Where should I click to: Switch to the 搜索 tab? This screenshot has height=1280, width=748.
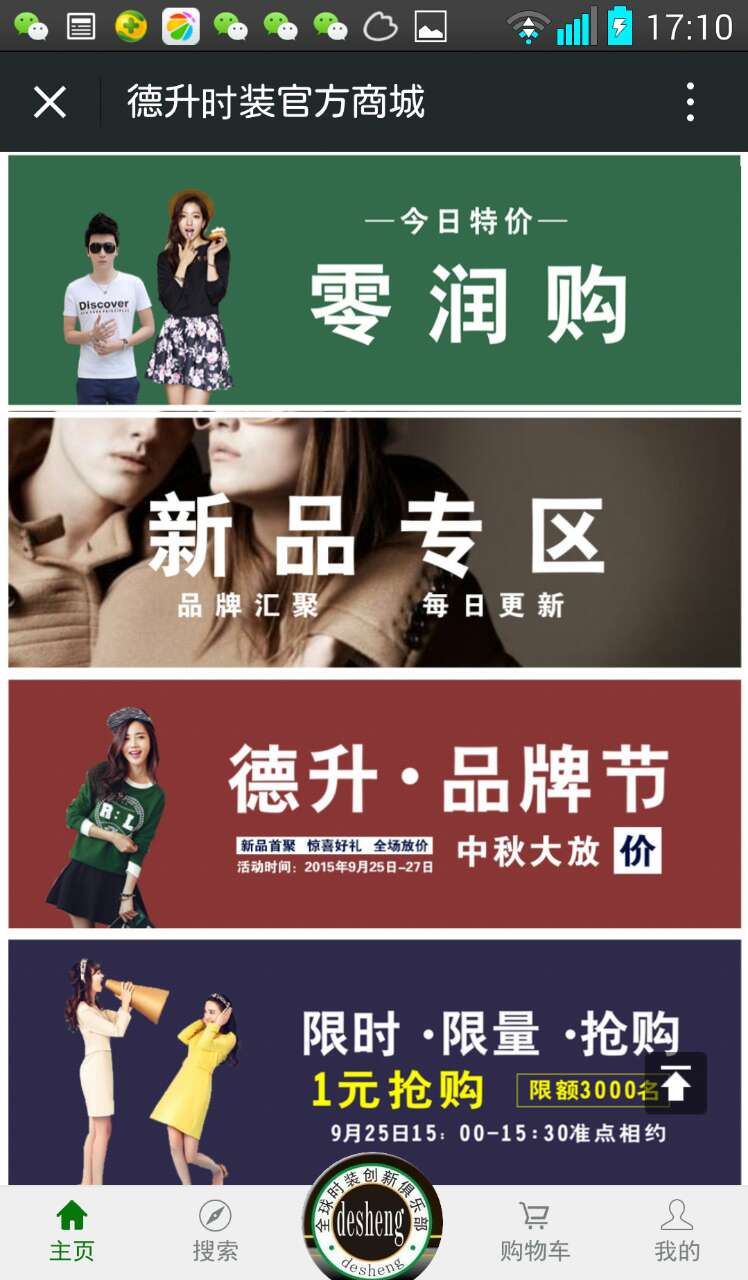point(215,1232)
